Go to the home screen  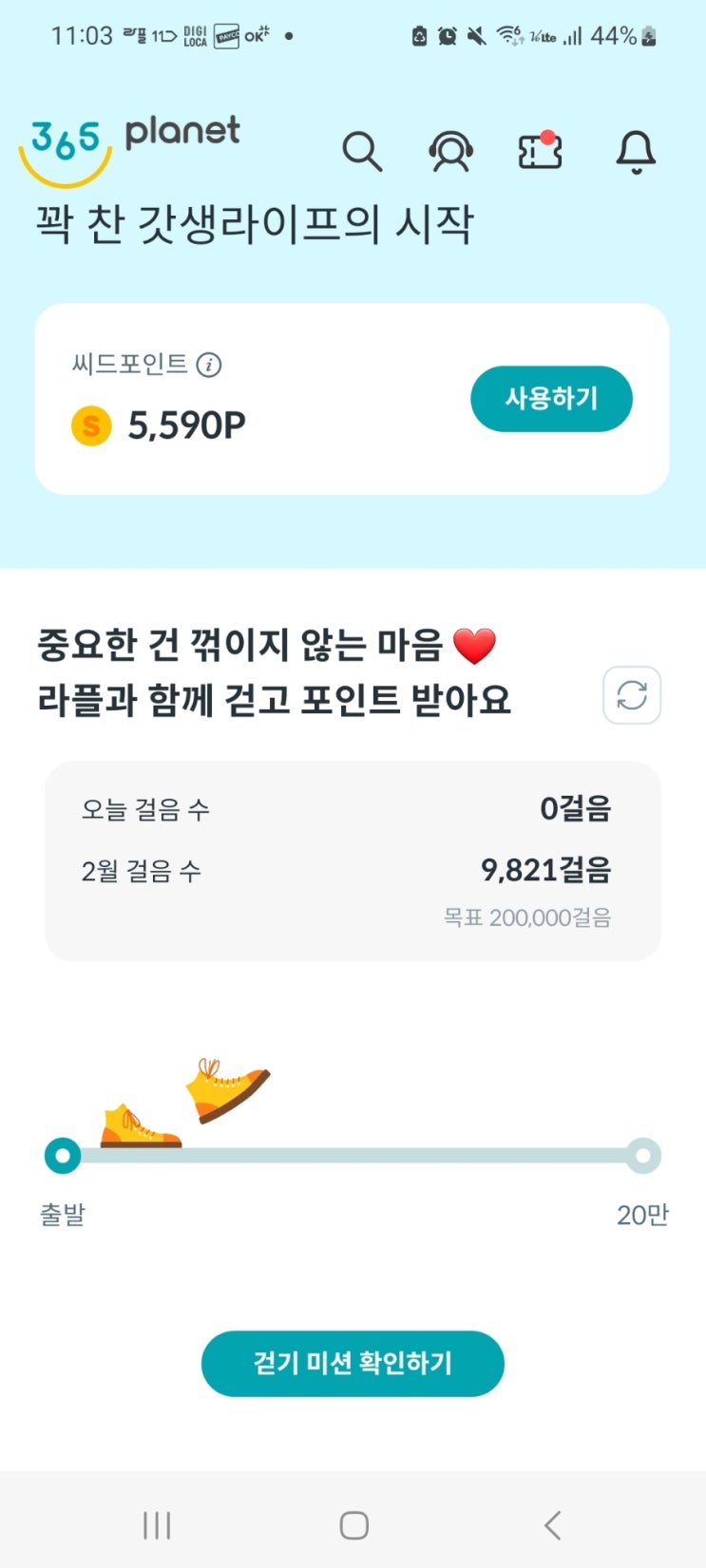(353, 1525)
